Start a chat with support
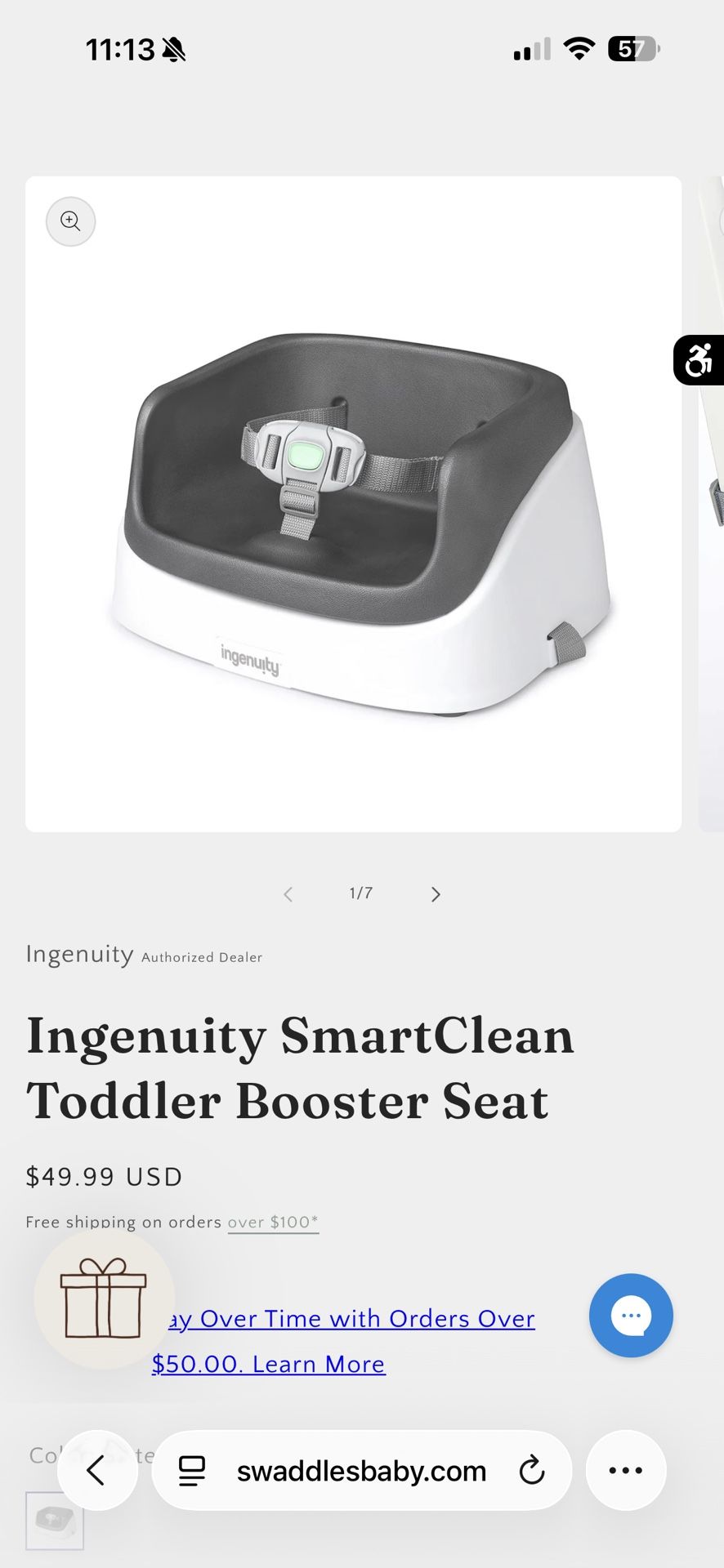The image size is (724, 1568). click(x=631, y=1316)
